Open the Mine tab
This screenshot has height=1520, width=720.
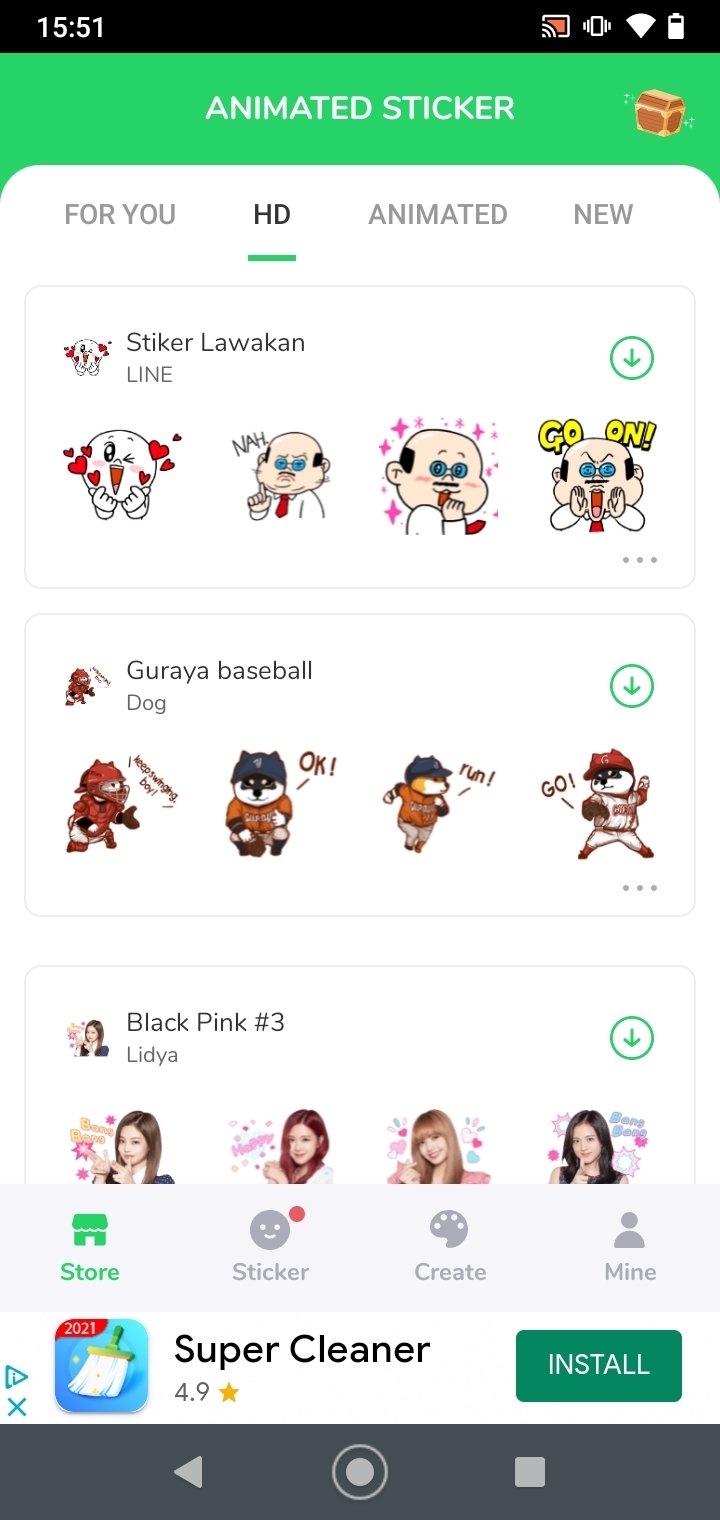[630, 1247]
